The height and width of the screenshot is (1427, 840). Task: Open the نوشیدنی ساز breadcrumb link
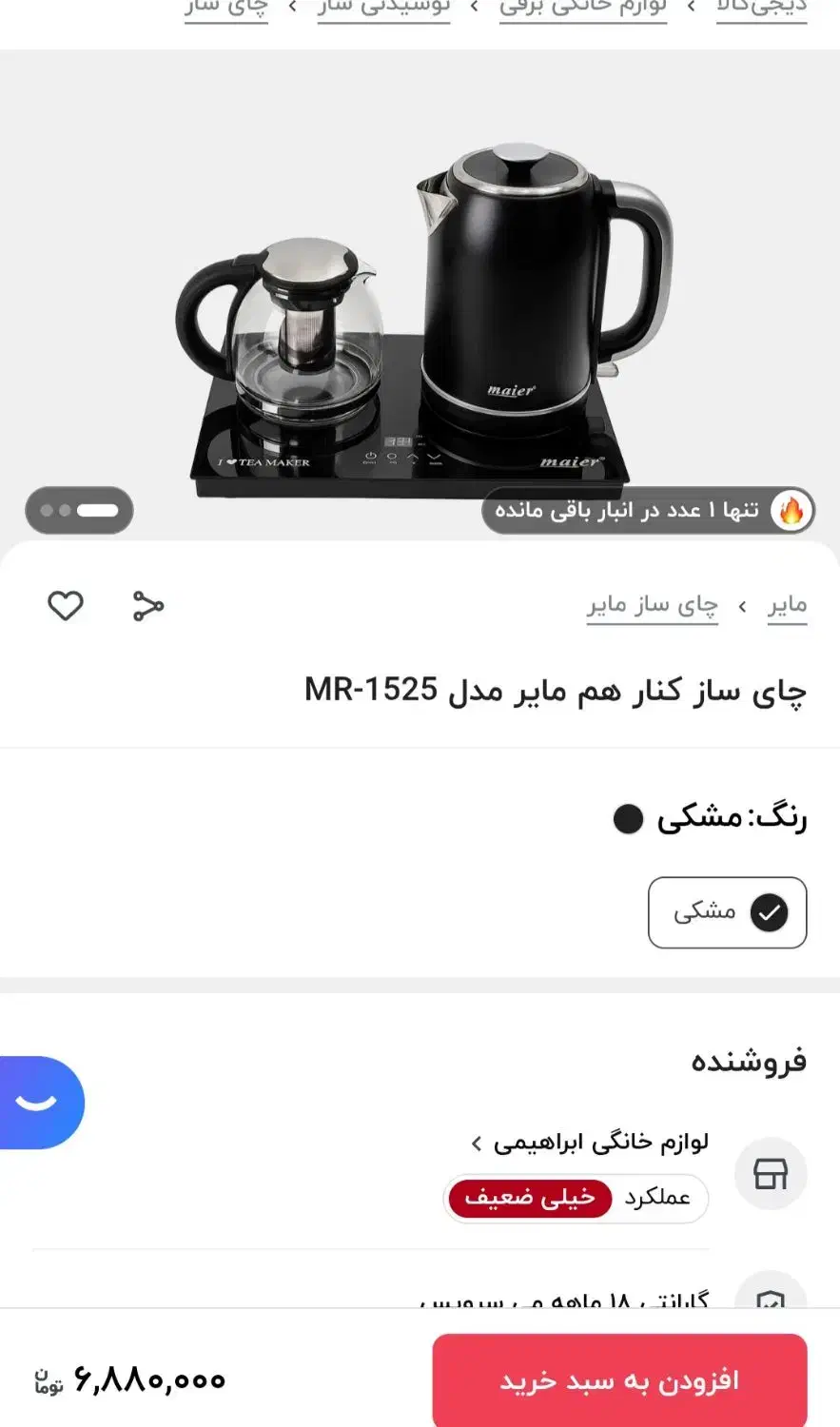click(x=383, y=8)
